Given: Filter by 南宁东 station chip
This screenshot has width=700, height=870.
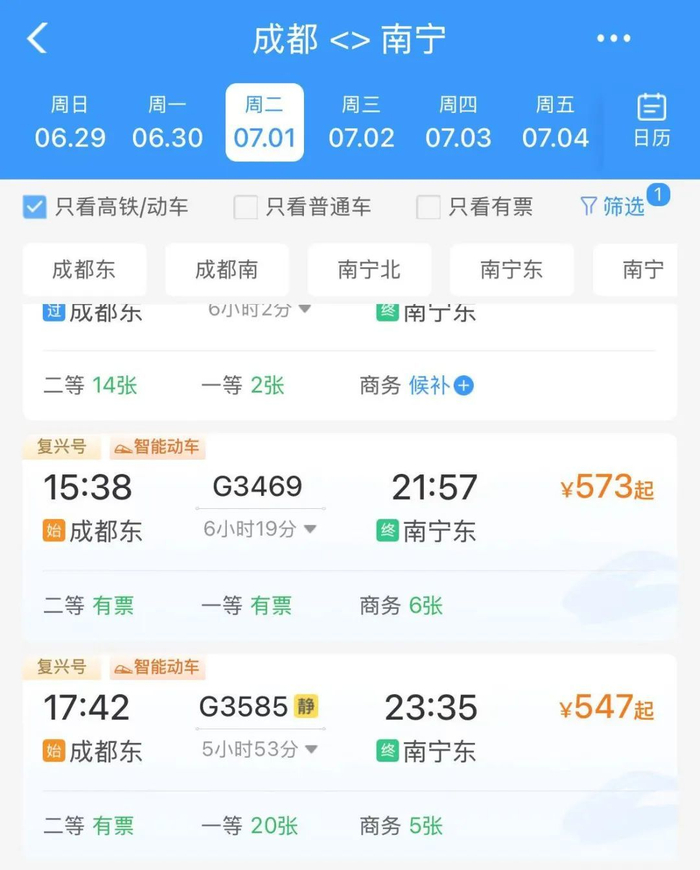Looking at the screenshot, I should (511, 269).
